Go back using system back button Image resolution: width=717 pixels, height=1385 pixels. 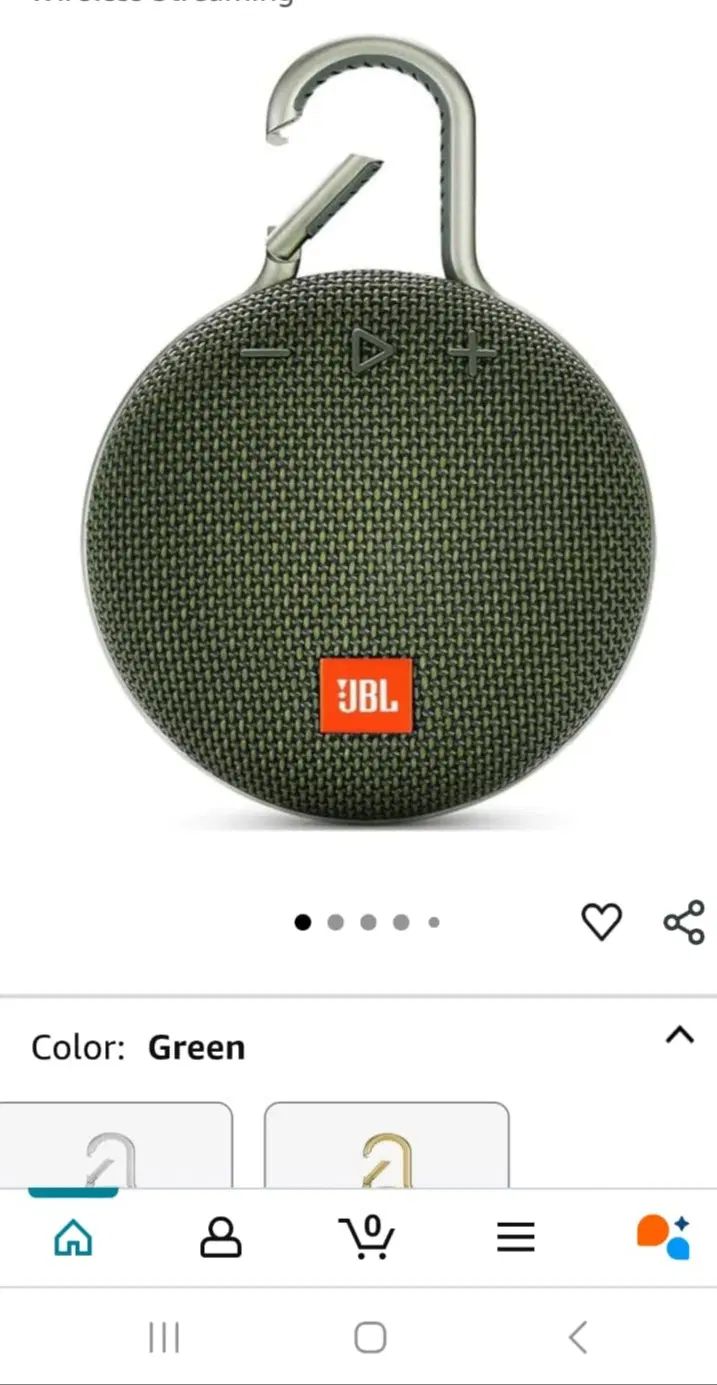[x=577, y=1337]
